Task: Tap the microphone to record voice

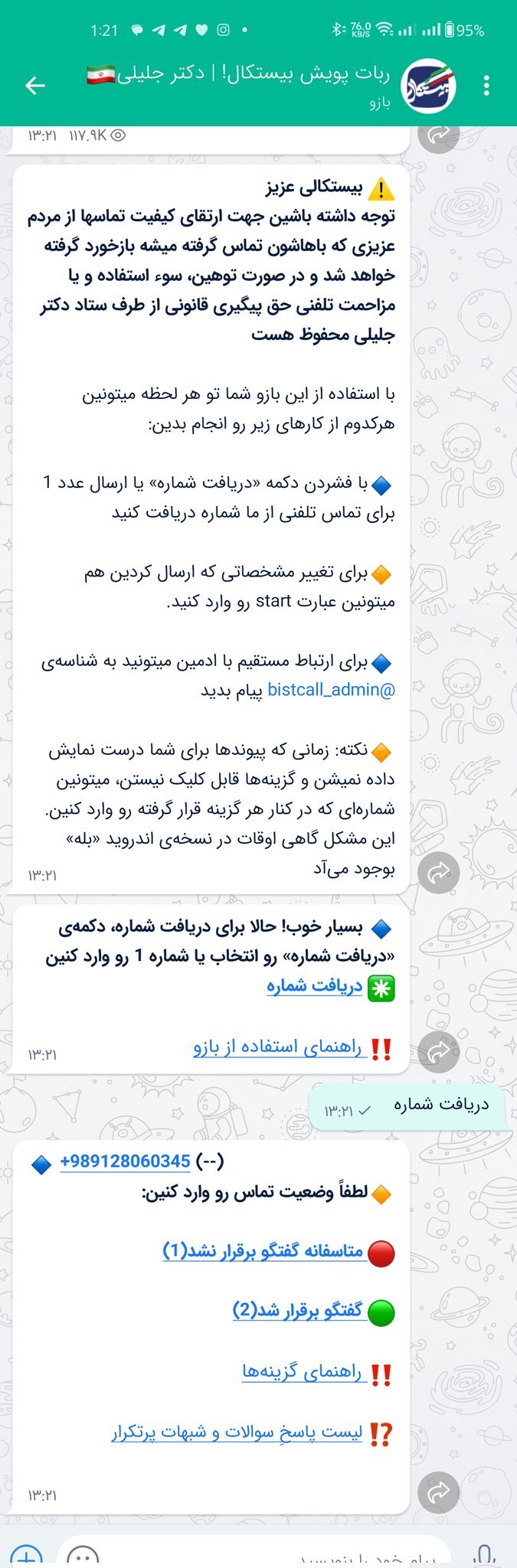Action: click(x=484, y=1557)
